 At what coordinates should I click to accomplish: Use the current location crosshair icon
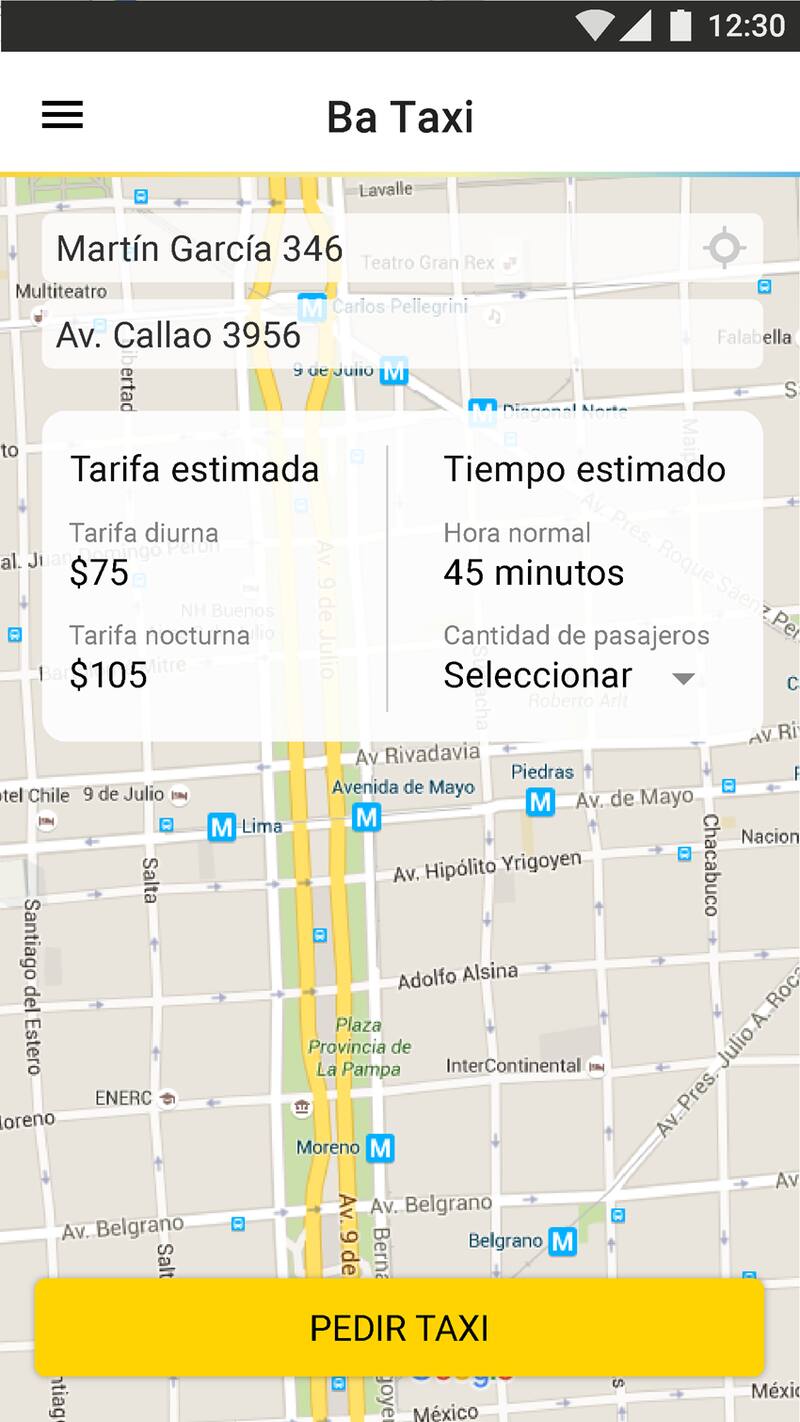tap(724, 247)
